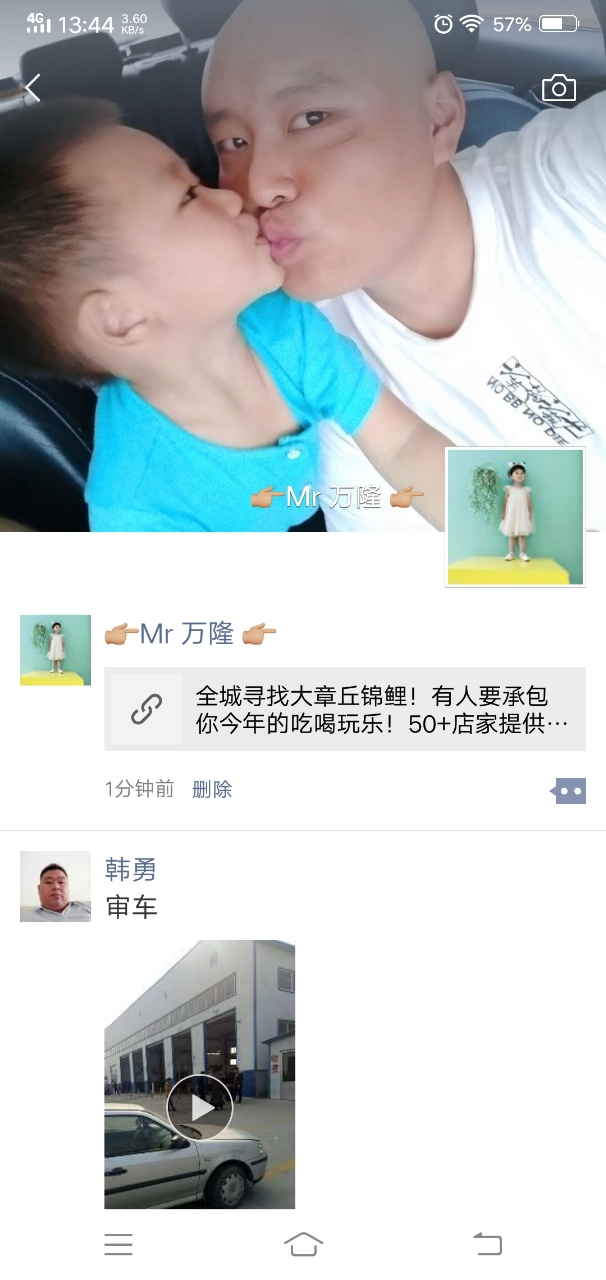Open the profile avatar on the cover photo

click(x=515, y=516)
